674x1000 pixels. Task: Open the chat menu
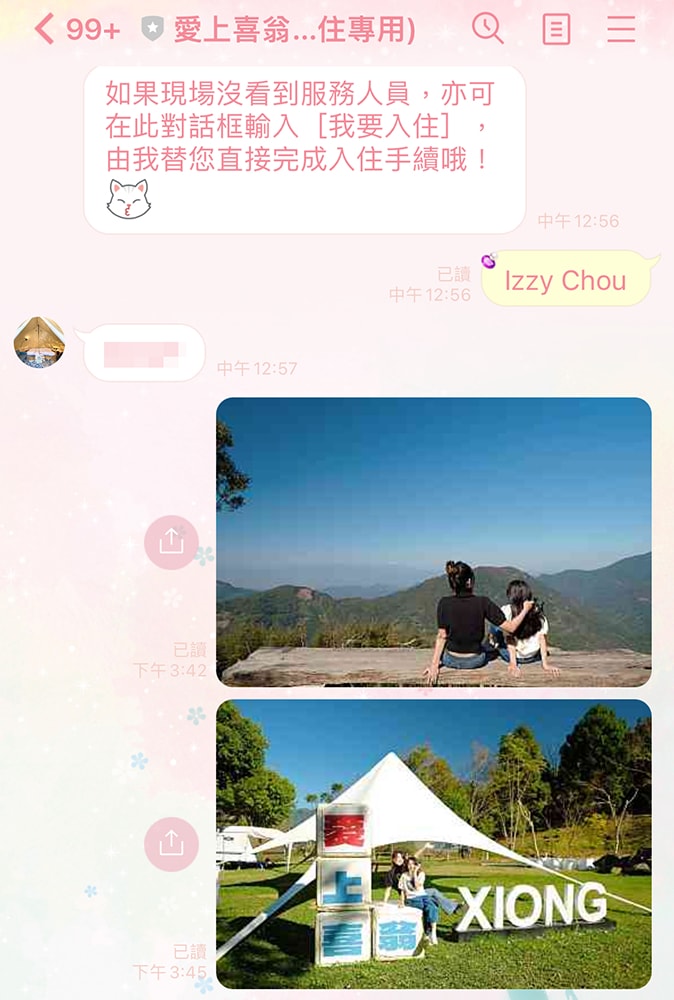pos(621,29)
